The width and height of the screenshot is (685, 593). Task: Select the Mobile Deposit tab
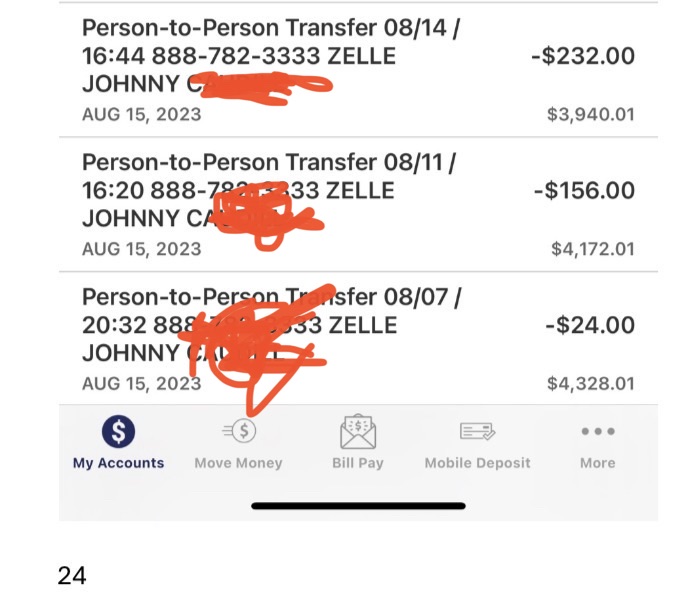pyautogui.click(x=477, y=444)
